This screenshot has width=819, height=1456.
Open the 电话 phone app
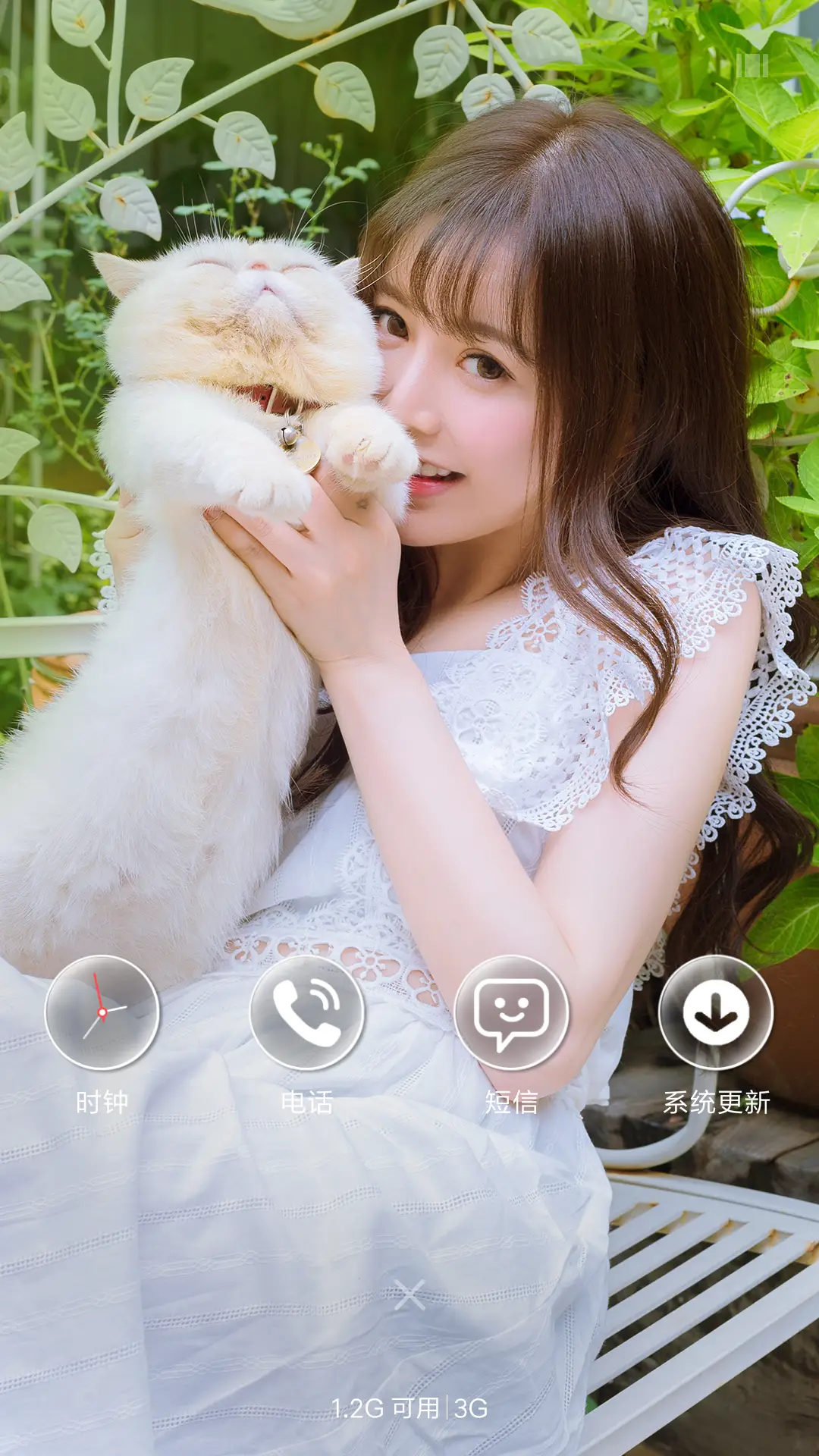click(307, 1013)
